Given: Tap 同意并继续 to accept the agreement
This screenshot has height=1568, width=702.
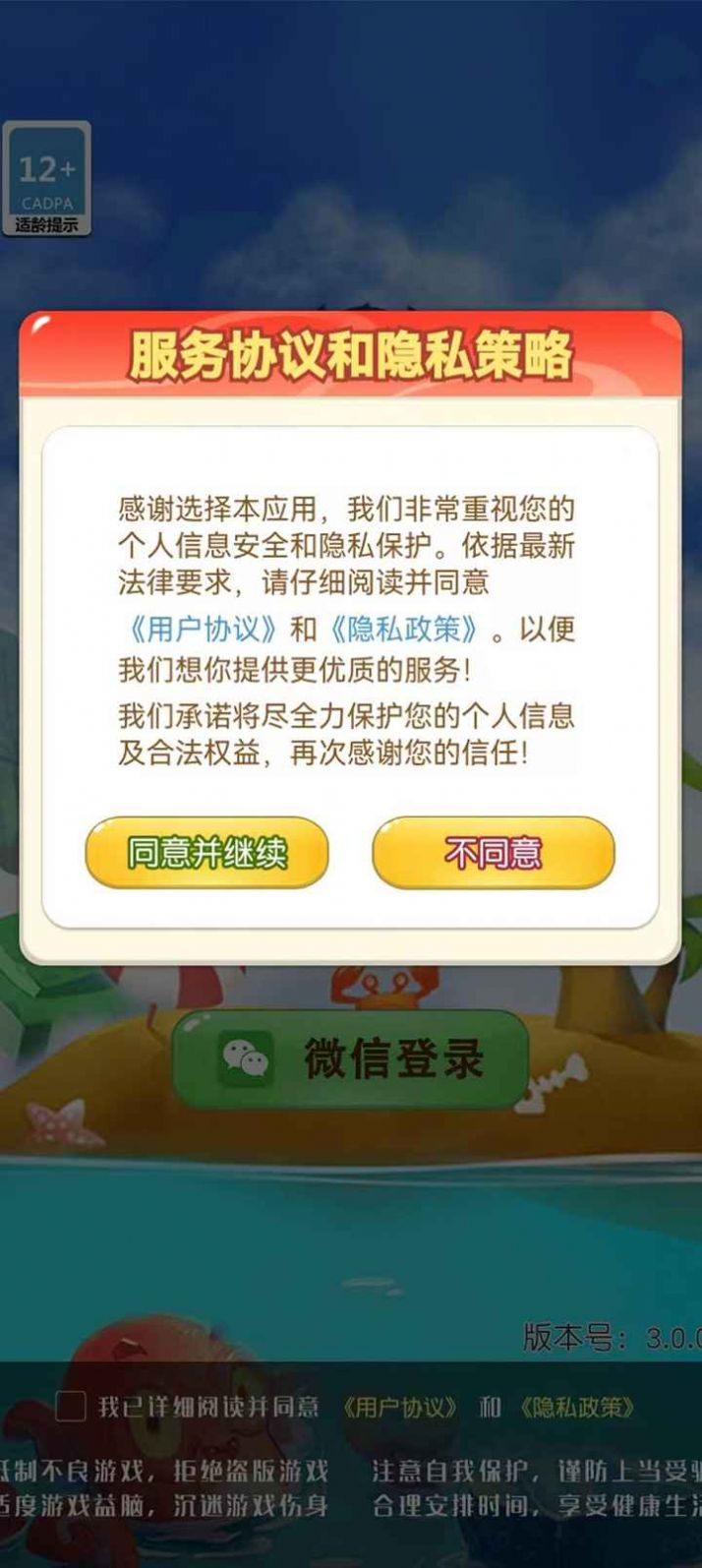Looking at the screenshot, I should [x=206, y=853].
